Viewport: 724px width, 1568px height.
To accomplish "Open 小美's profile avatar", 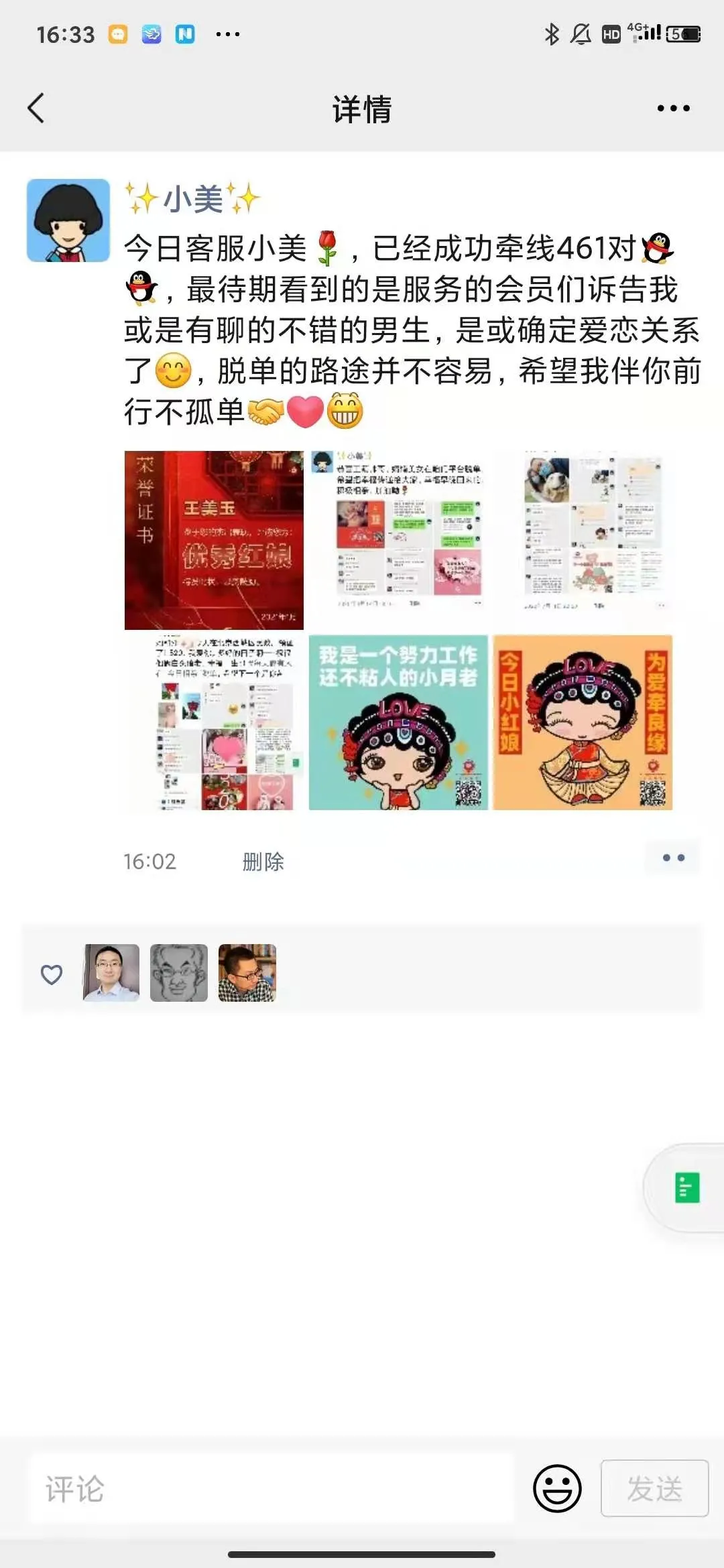I will 68,220.
